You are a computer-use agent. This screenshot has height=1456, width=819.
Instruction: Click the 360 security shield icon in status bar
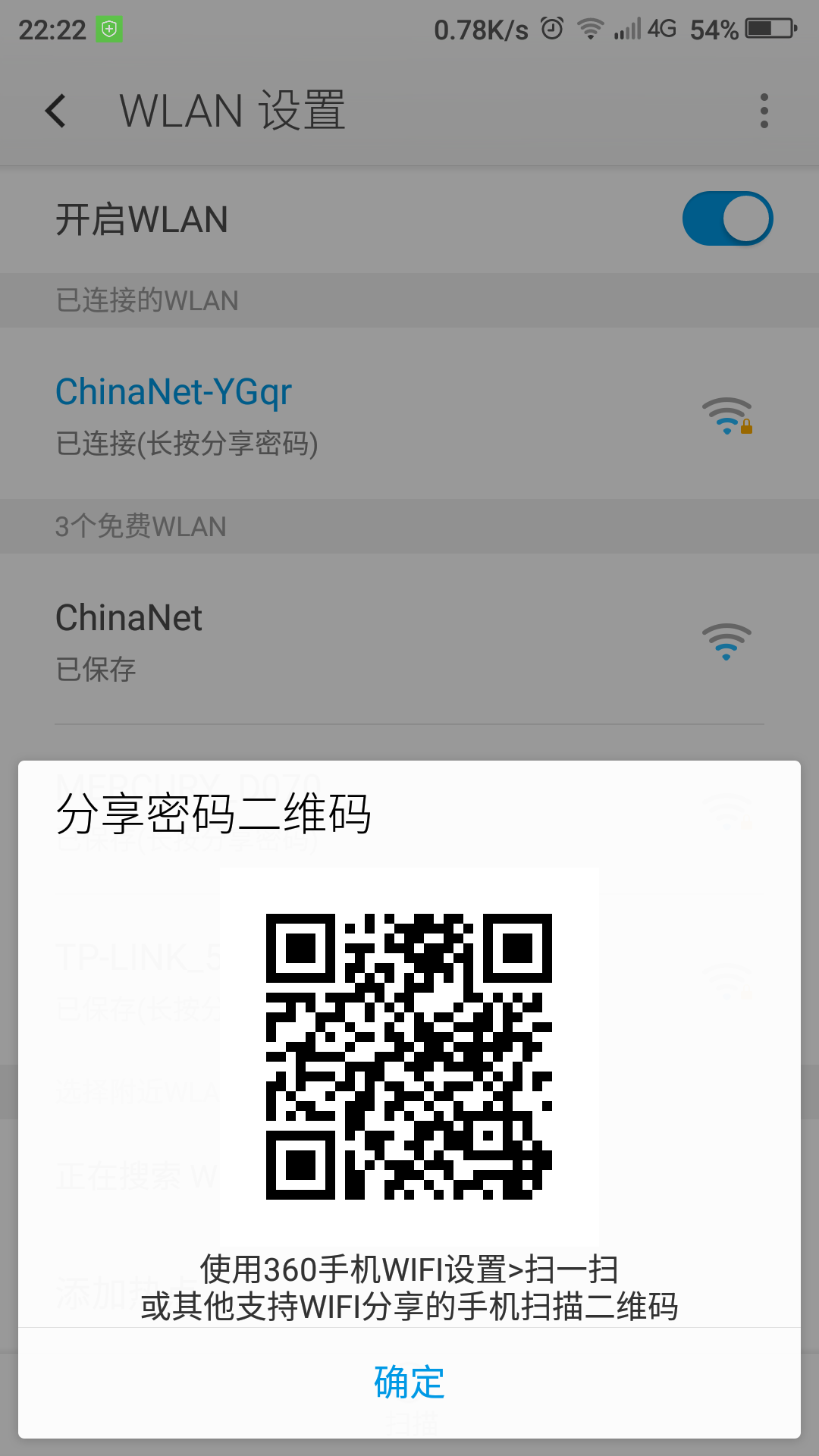click(x=108, y=27)
